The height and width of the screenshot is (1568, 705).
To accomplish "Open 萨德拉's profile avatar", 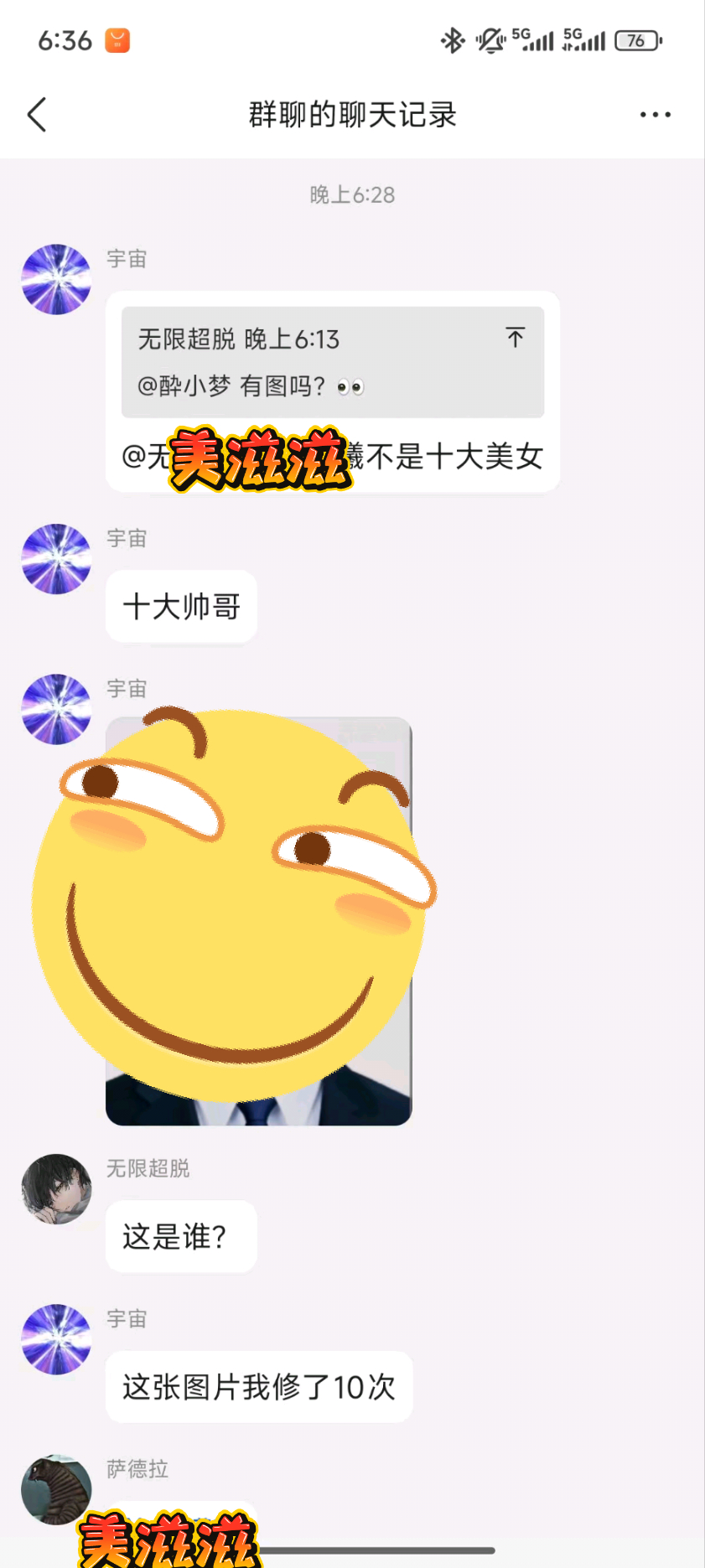I will pos(56,1489).
